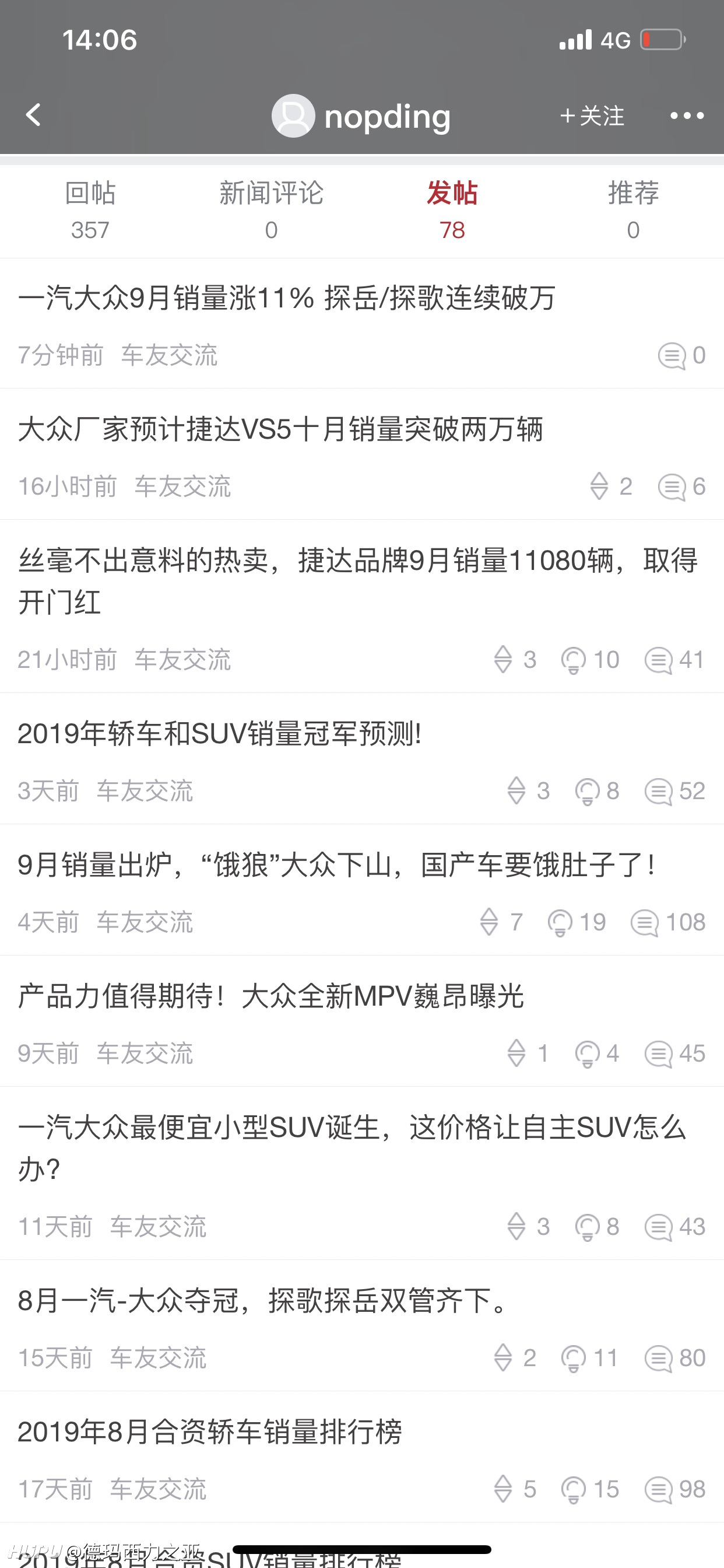Open post about “饿狼”大众下山
This screenshot has height=1568, width=724.
point(362,891)
